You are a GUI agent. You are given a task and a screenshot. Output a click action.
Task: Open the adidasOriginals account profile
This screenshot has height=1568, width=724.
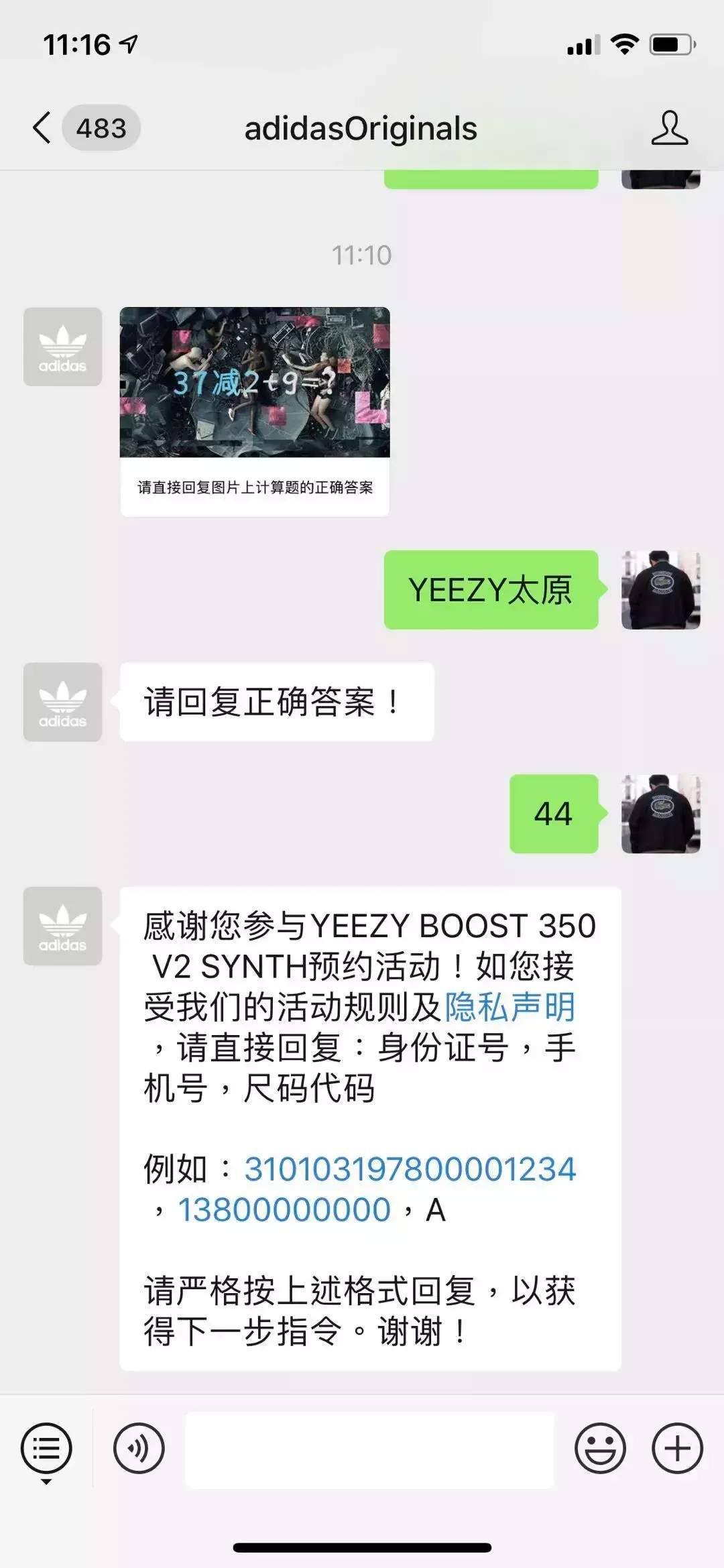click(x=669, y=128)
